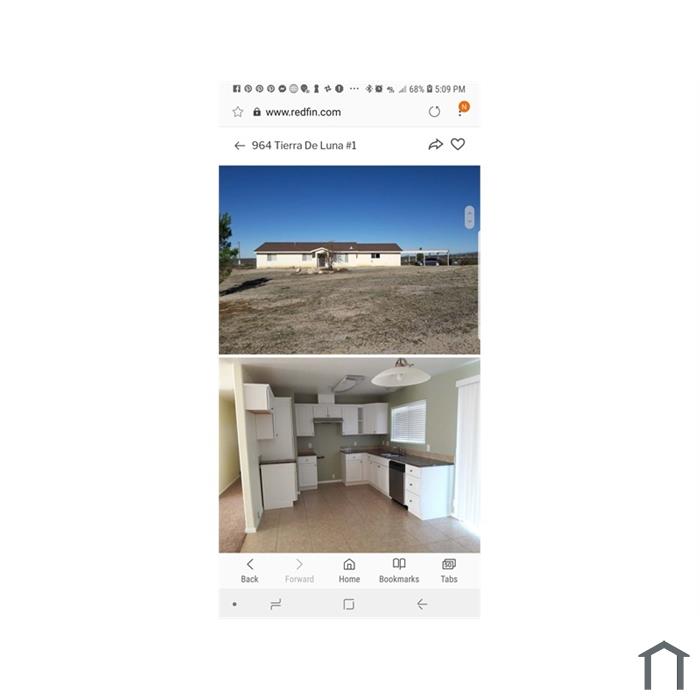Tap the system back arrow
This screenshot has height=700, width=700.
tap(422, 604)
